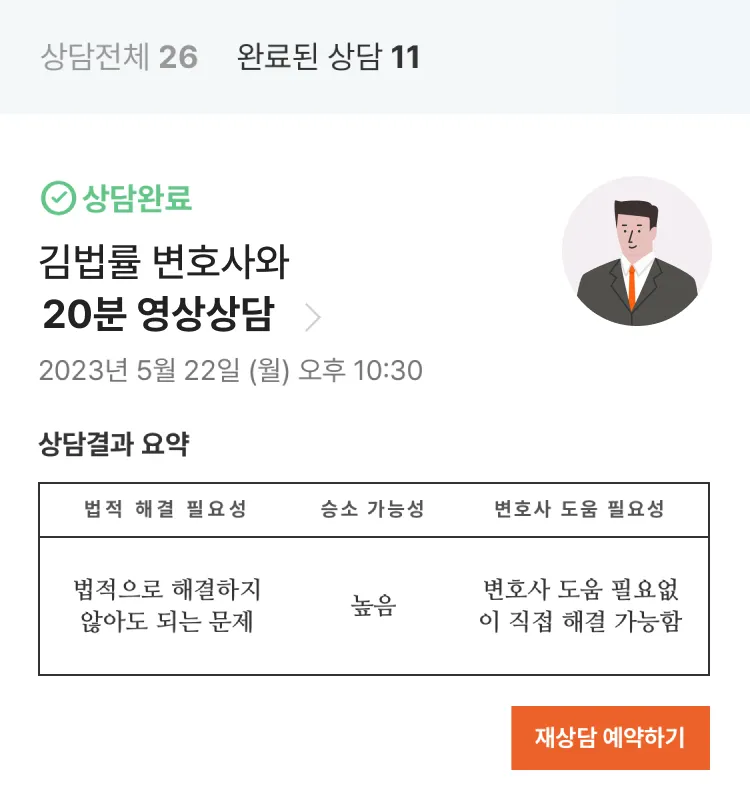View 김법률 변호사 profile picture
Screen dimensions: 750x794
click(636, 251)
